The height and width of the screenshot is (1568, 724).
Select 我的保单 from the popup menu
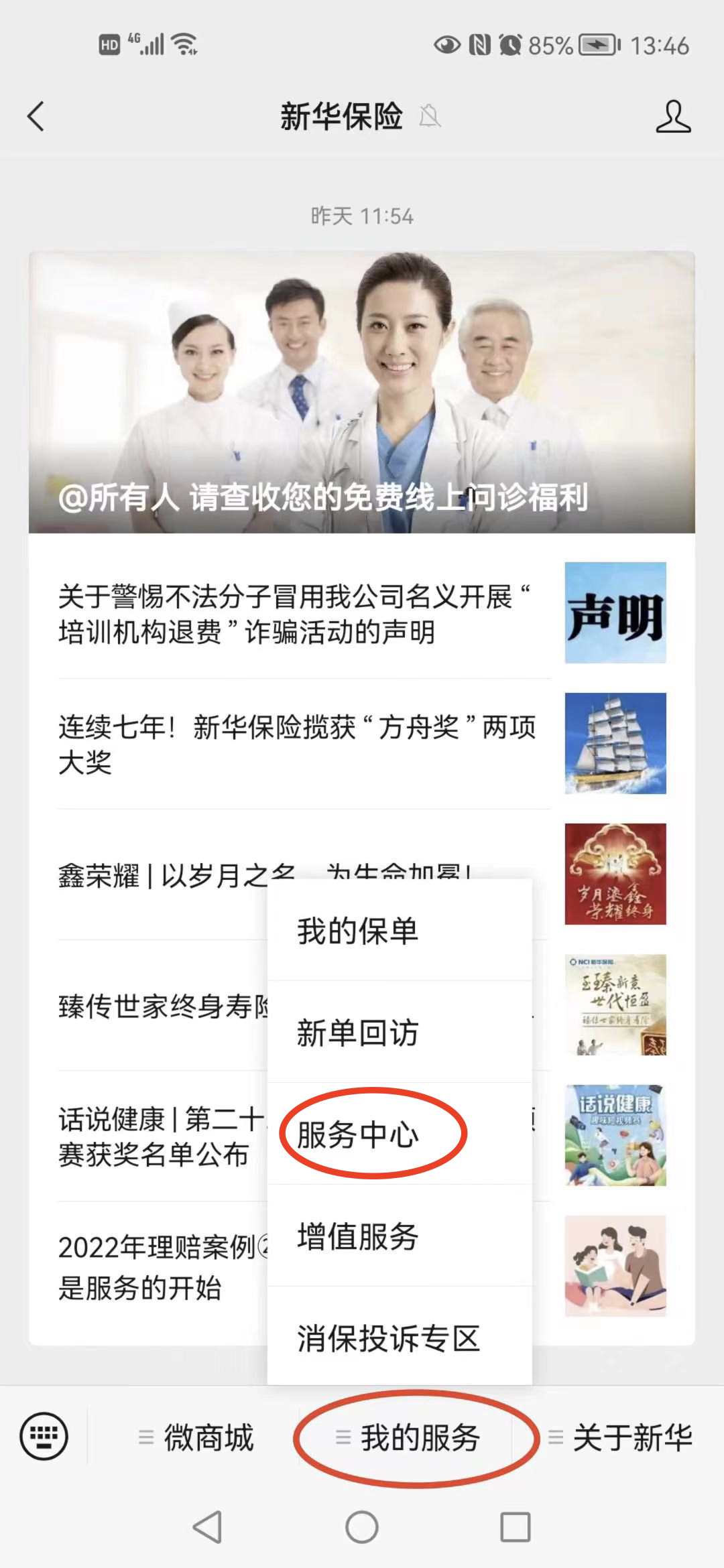(x=400, y=931)
